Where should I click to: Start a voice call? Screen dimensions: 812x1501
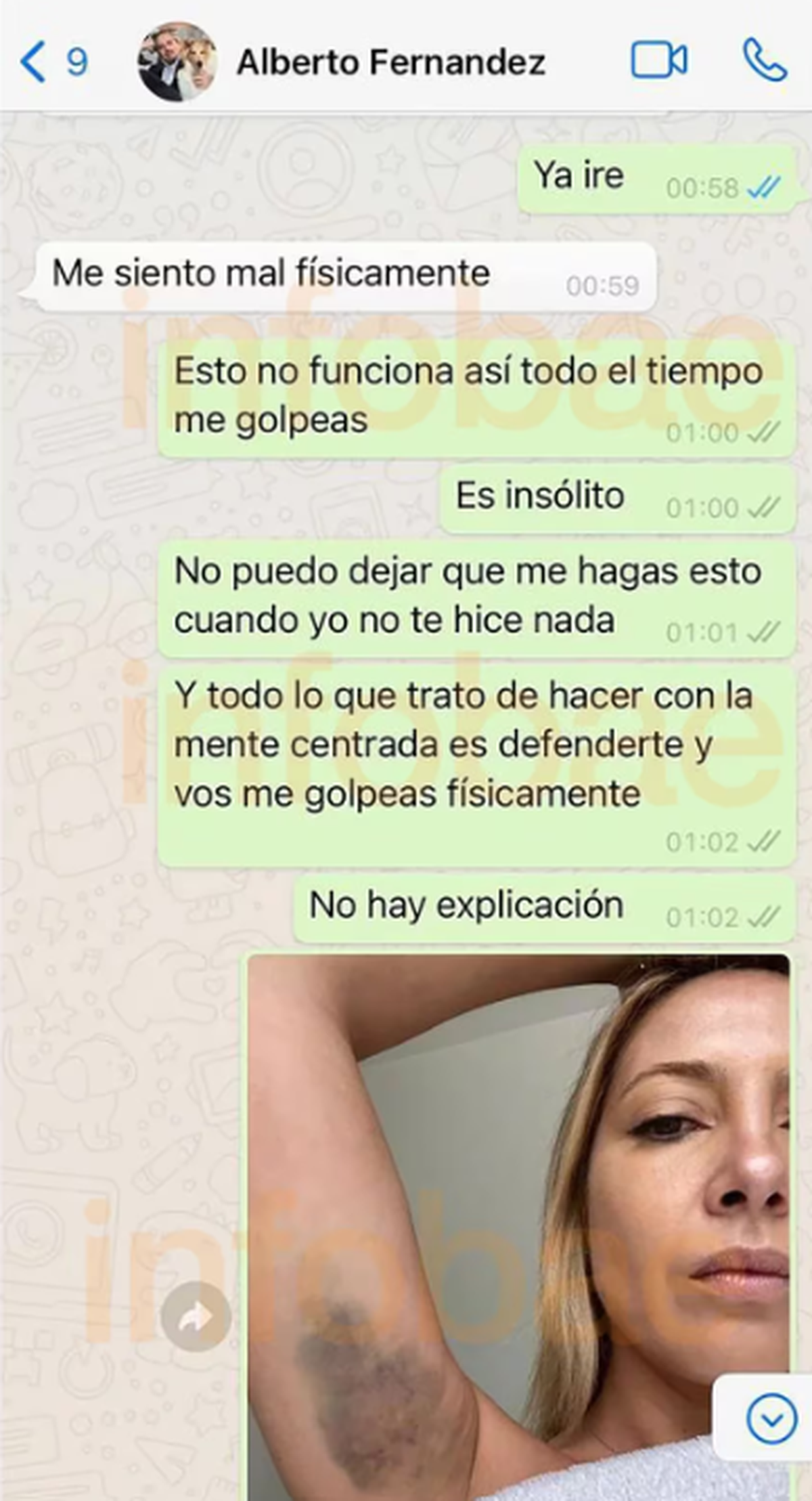coord(765,60)
